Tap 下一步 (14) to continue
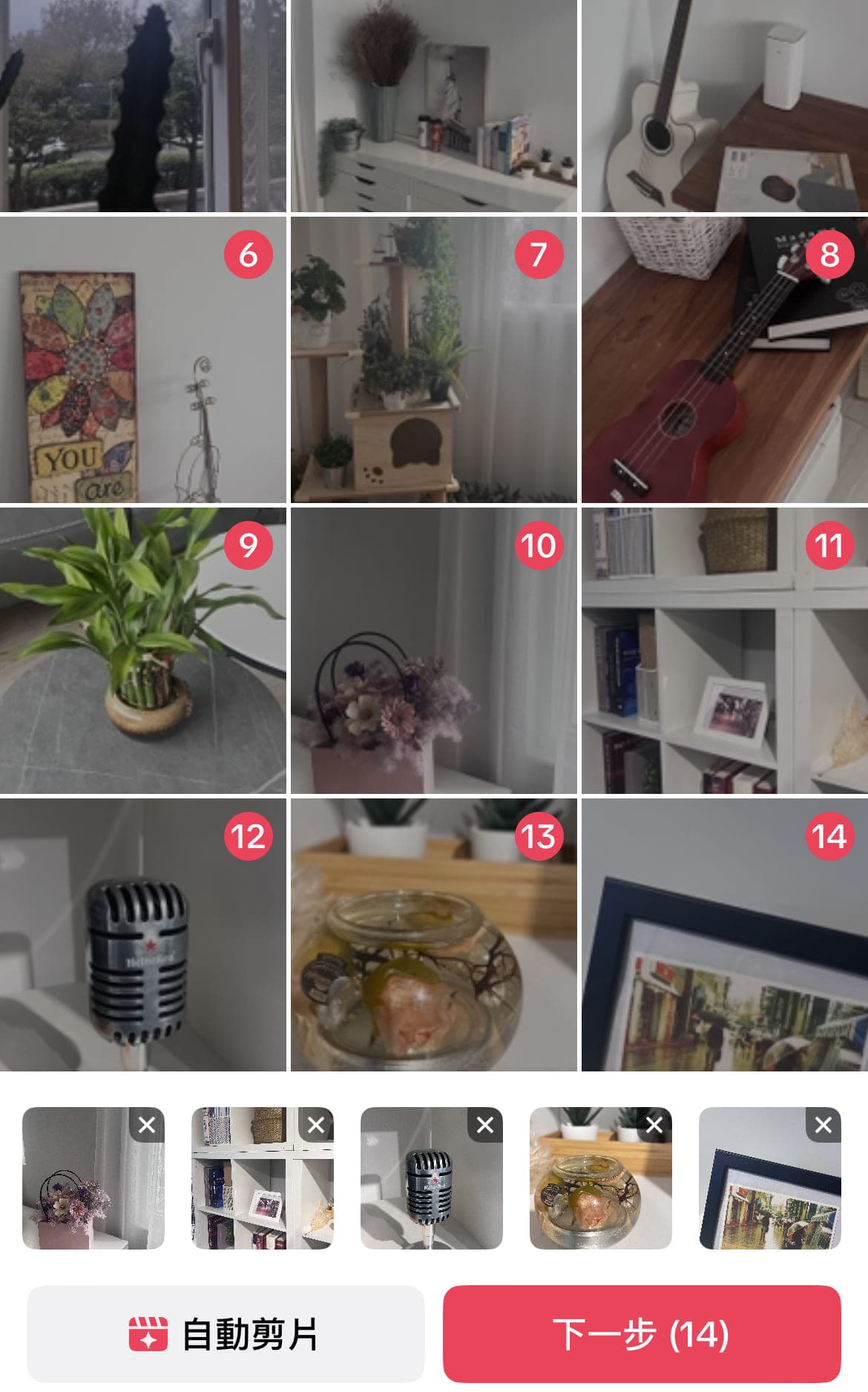The width and height of the screenshot is (868, 1392). [x=641, y=1333]
